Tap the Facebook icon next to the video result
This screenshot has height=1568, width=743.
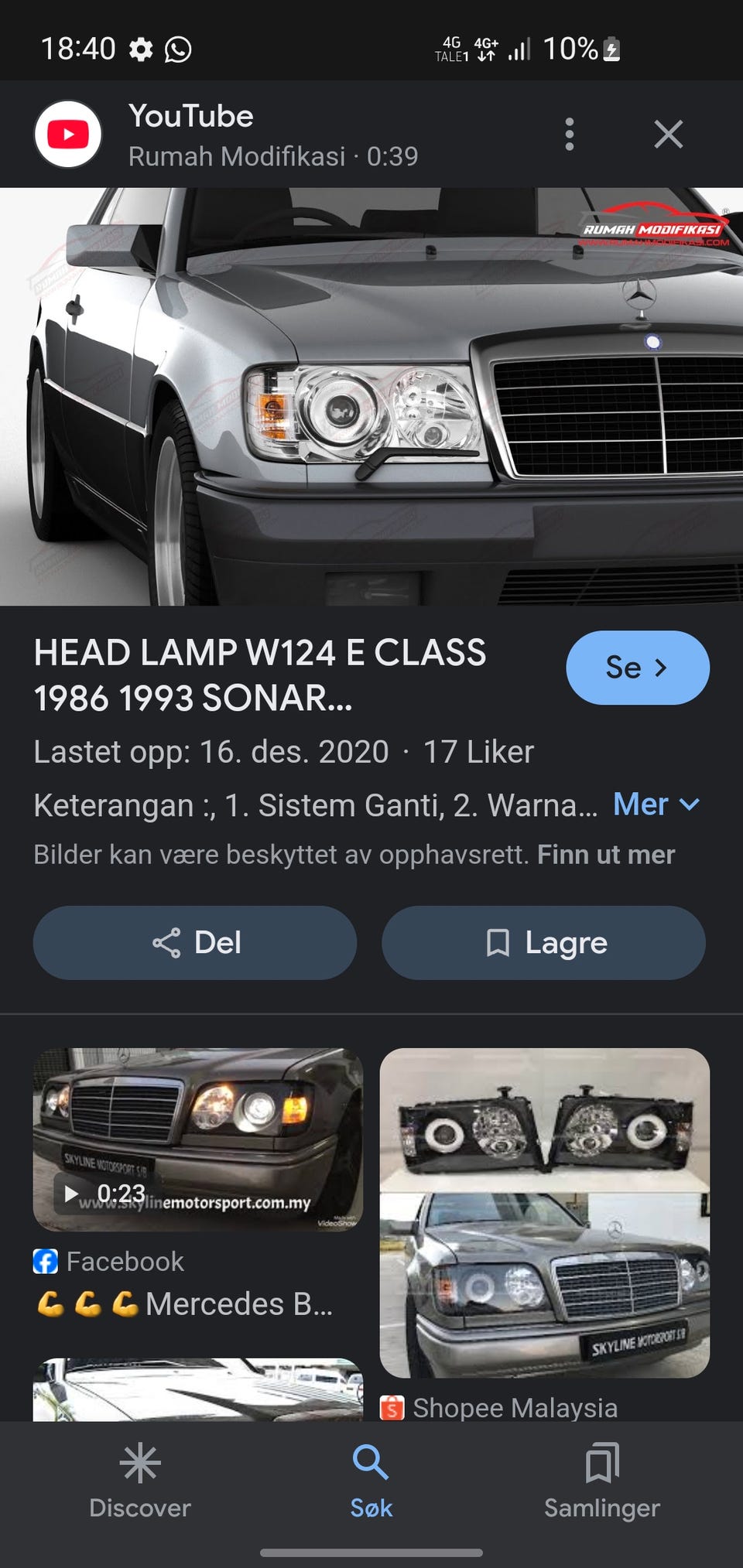pos(47,1260)
